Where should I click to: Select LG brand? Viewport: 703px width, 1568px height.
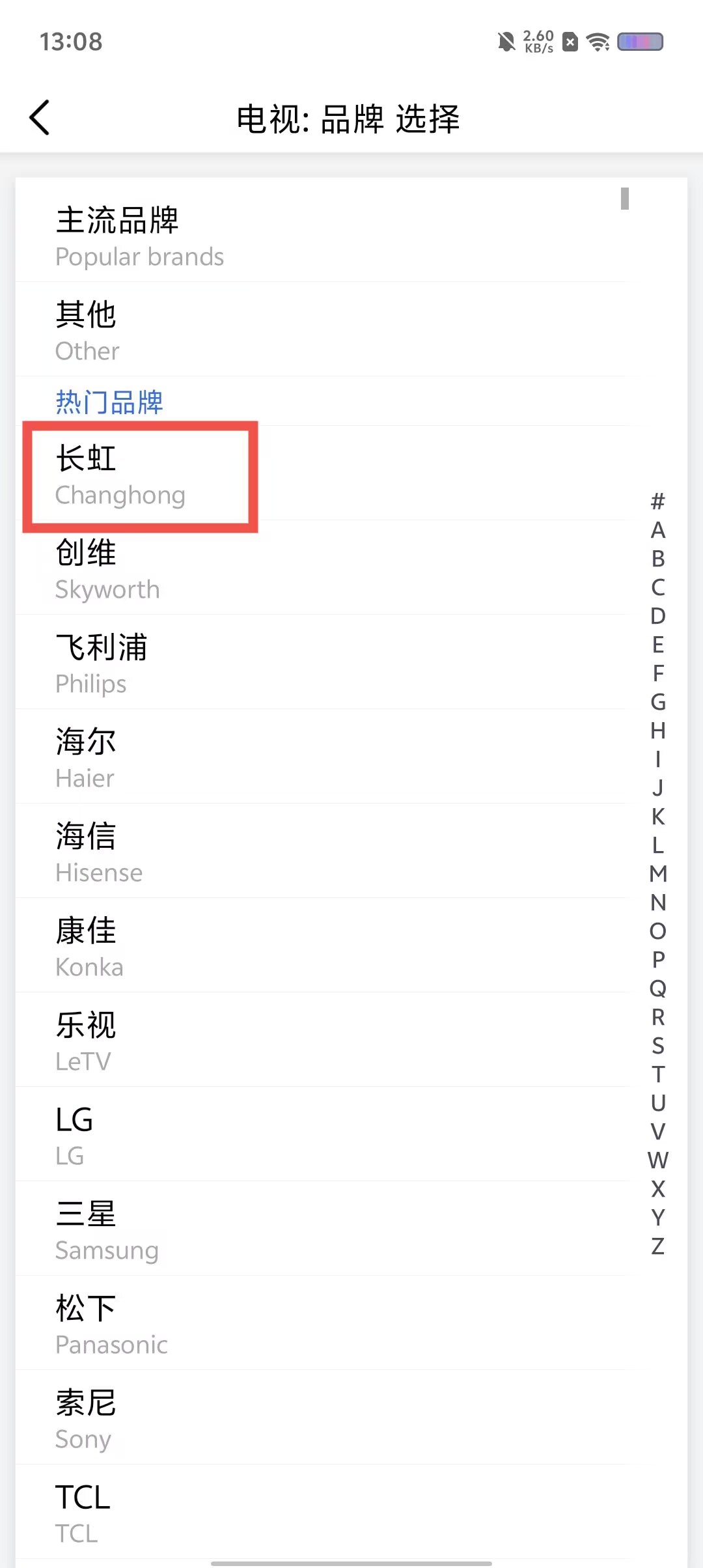pos(319,1136)
